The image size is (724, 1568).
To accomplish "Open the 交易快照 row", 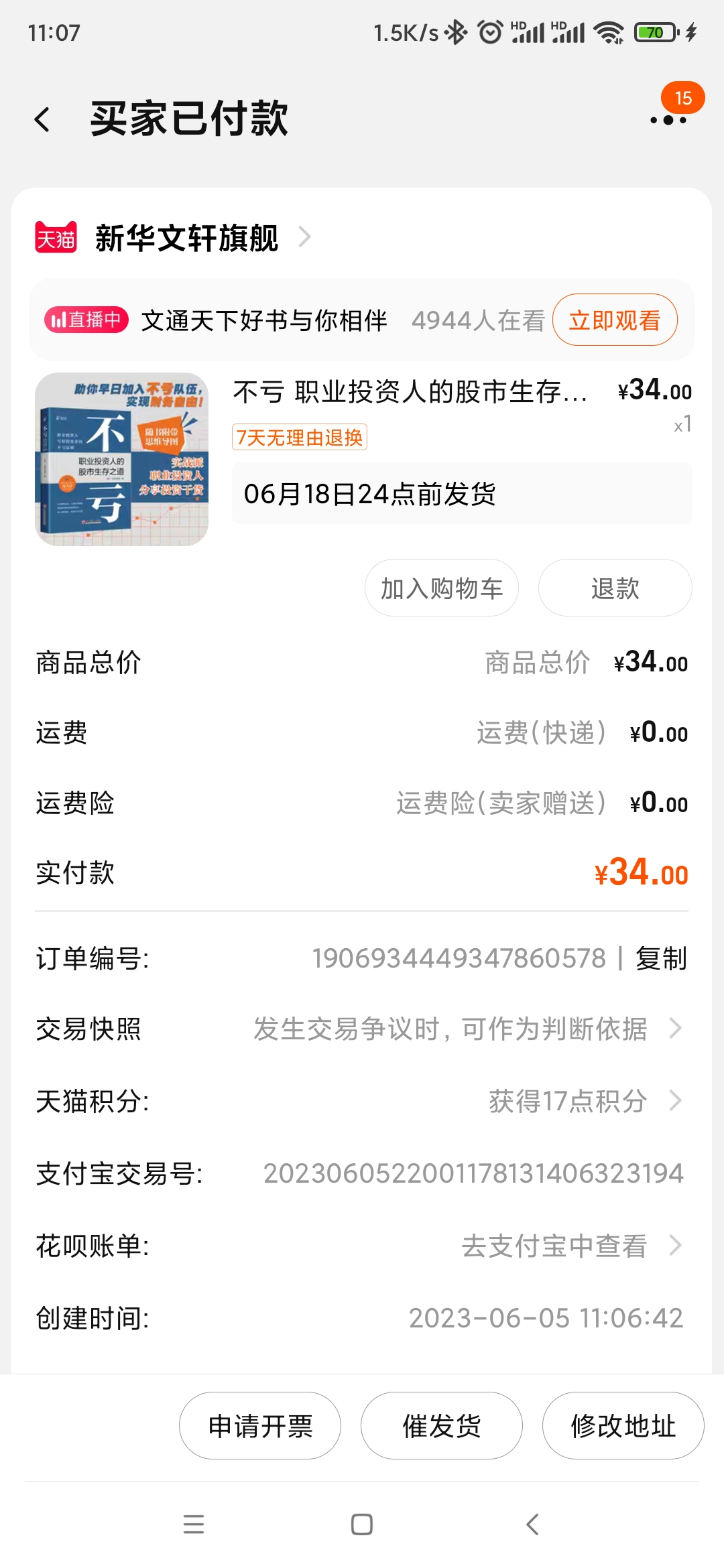I will [361, 1029].
